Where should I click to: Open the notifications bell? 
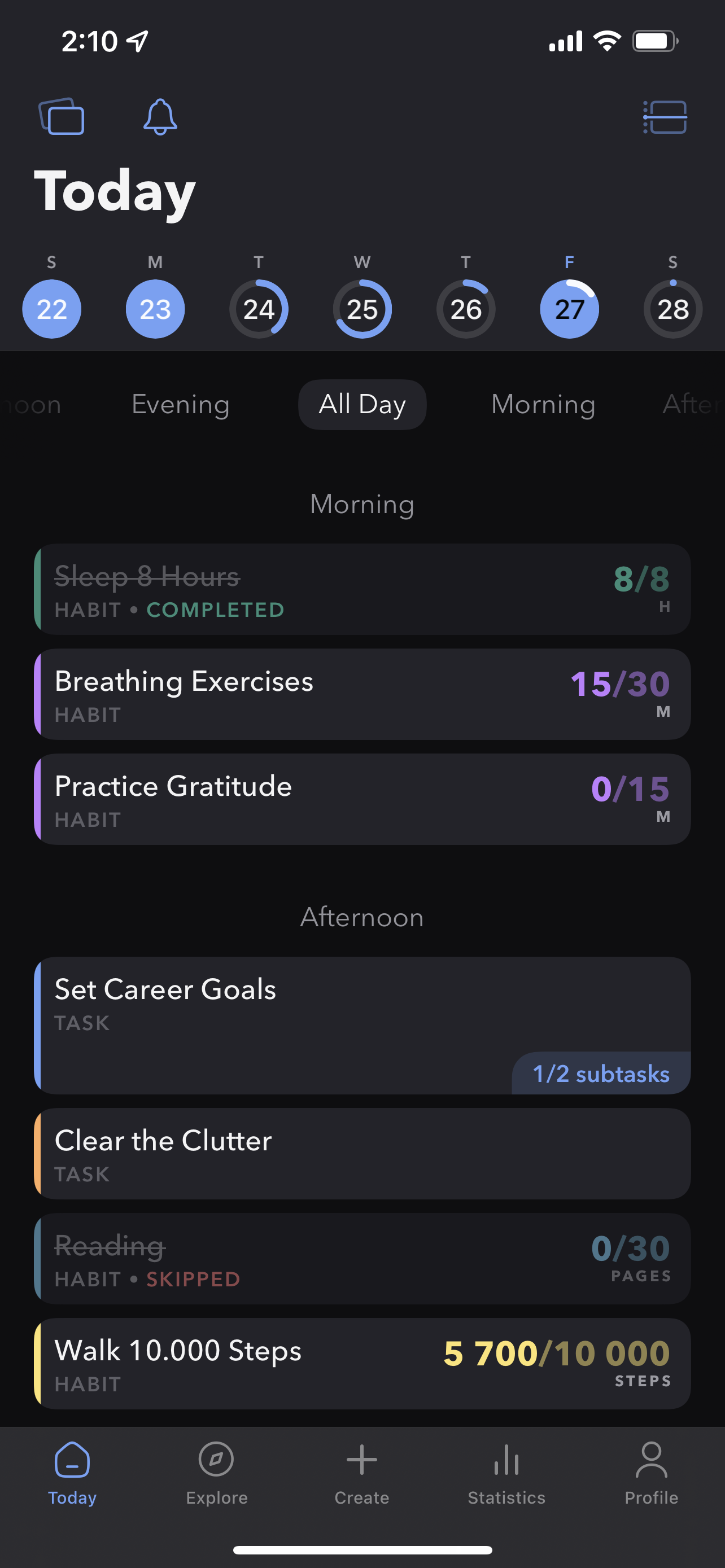click(x=160, y=116)
